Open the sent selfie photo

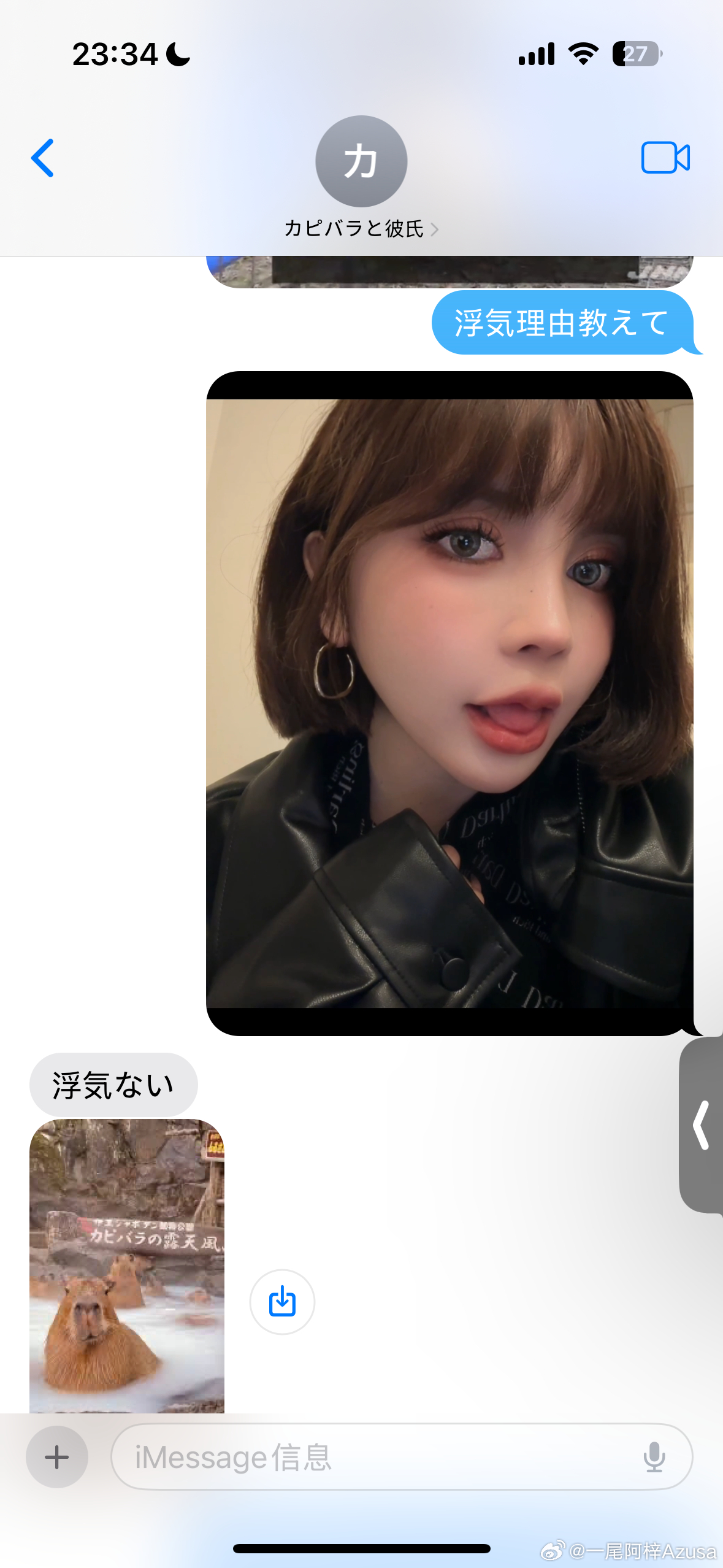click(449, 702)
